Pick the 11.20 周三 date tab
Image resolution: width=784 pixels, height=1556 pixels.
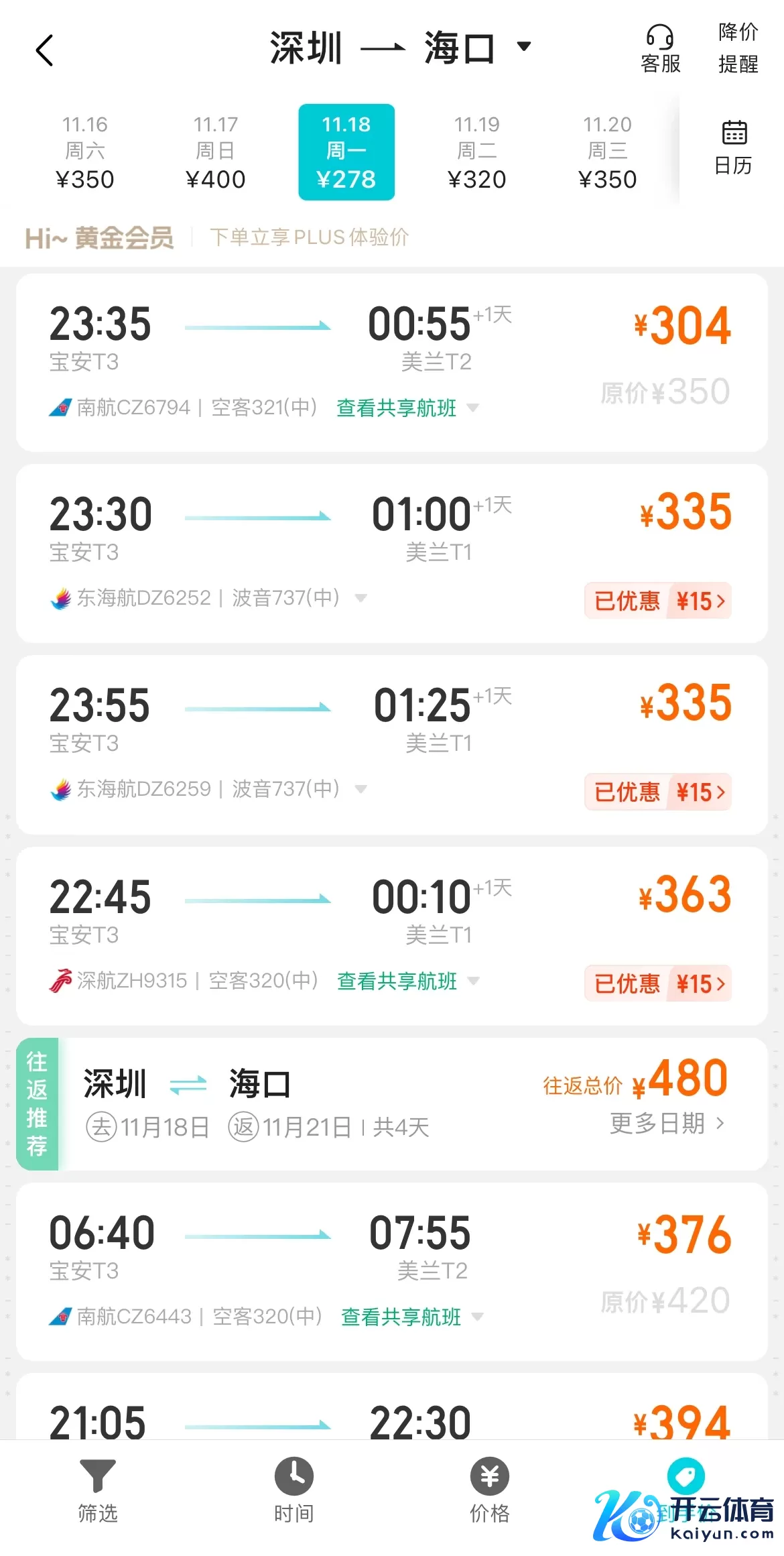[x=607, y=152]
